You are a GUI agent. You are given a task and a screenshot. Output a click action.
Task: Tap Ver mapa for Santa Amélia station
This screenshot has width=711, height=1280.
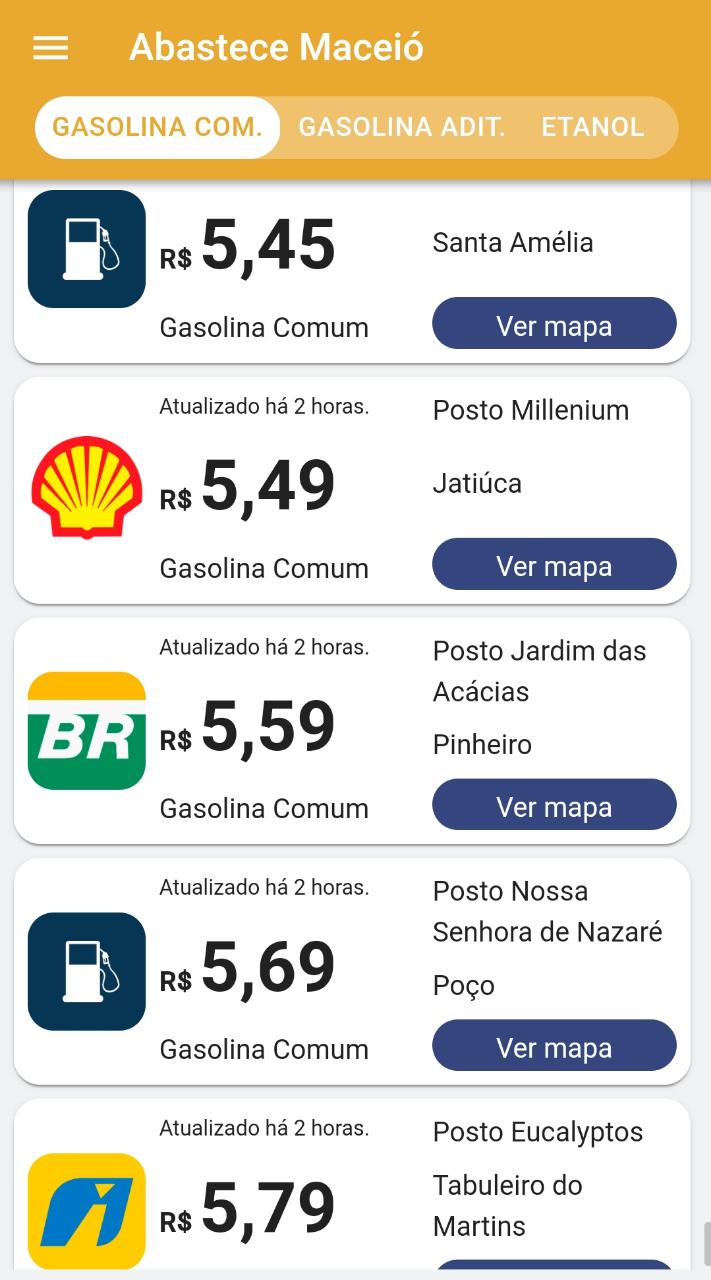coord(554,324)
